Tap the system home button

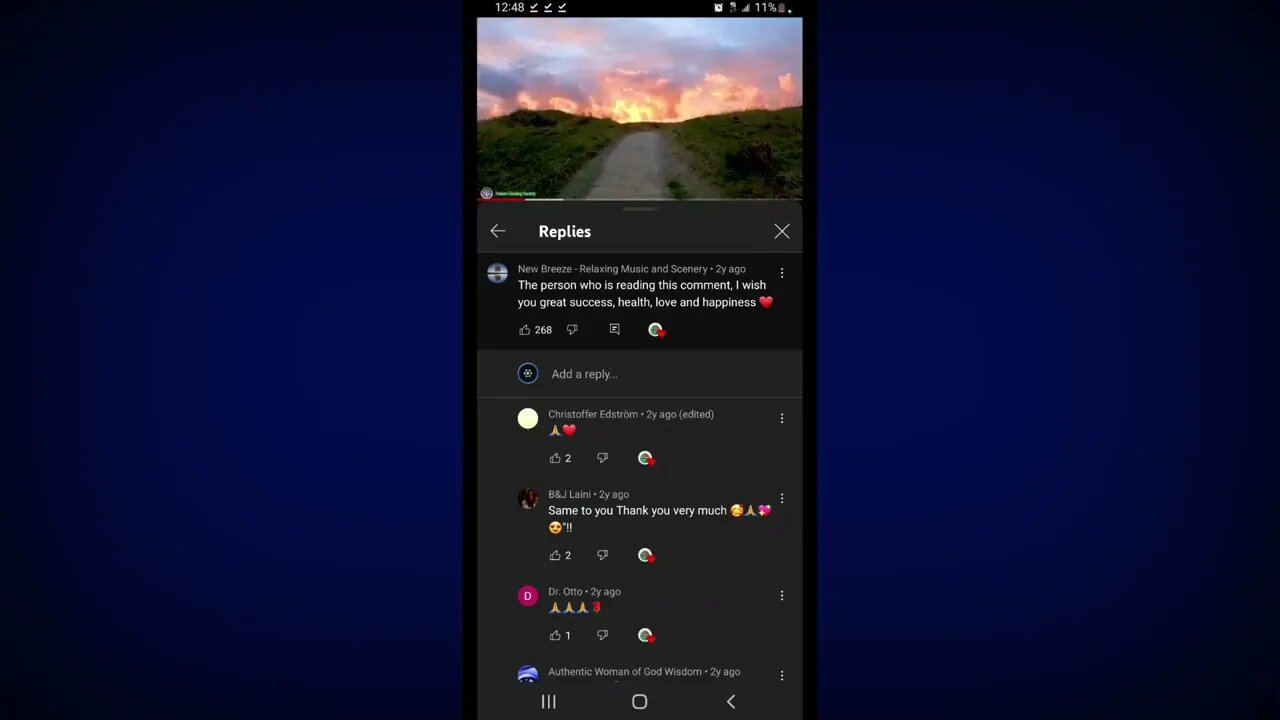click(640, 702)
